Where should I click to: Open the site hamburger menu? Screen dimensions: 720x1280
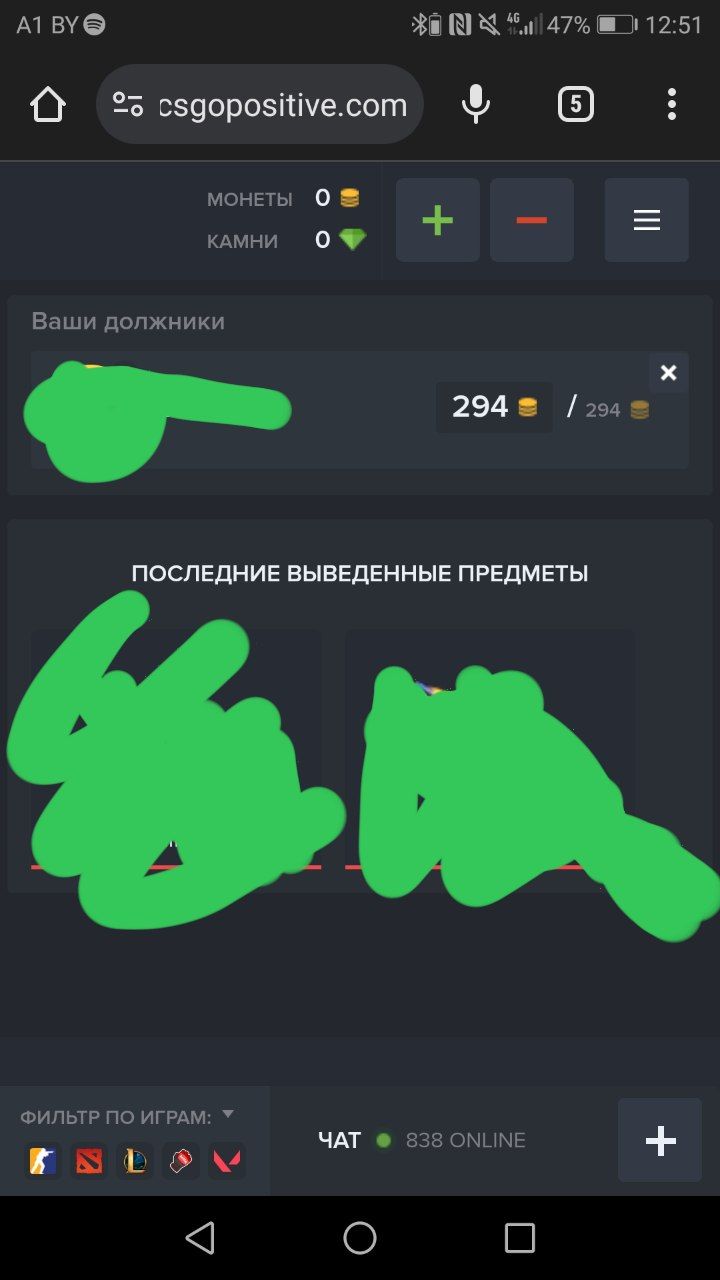[646, 220]
